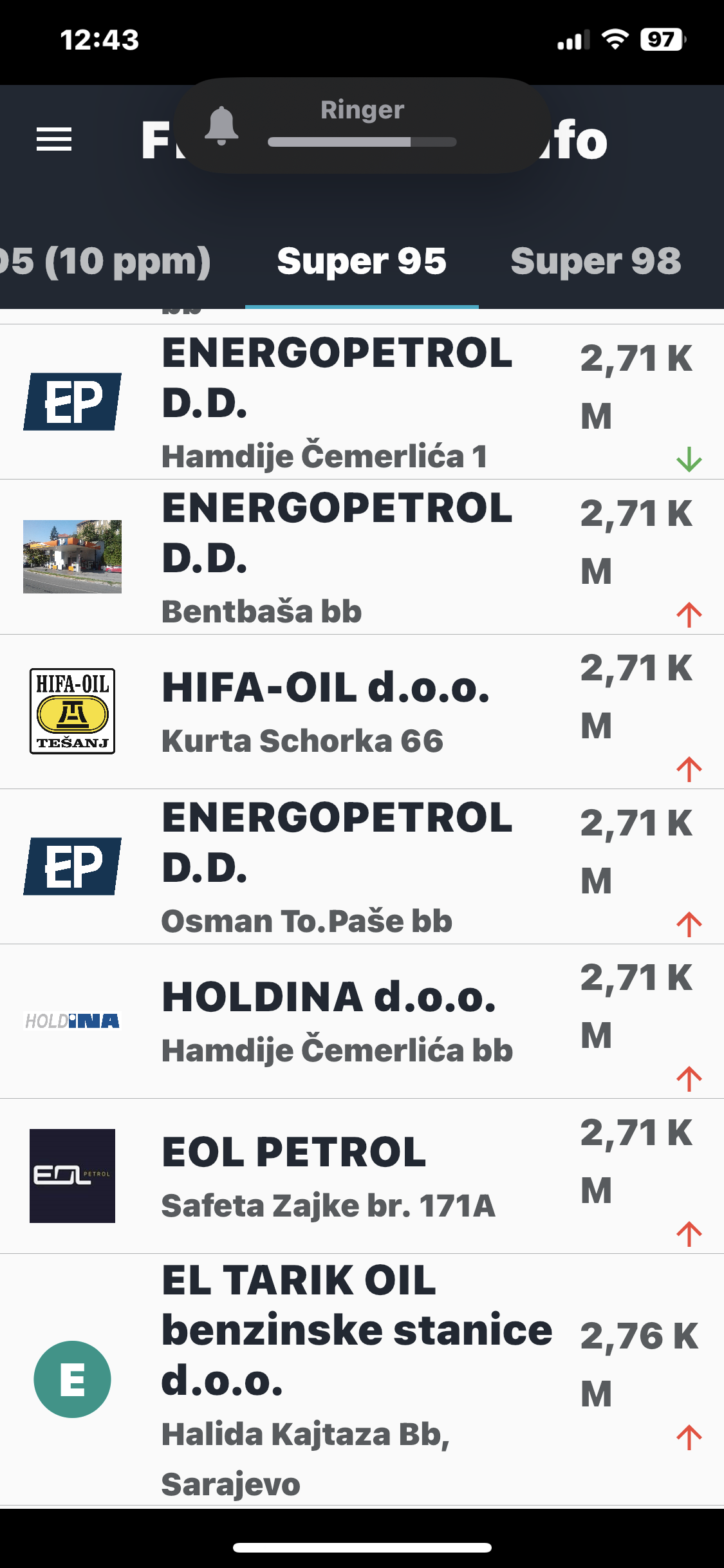
Task: Open the hamburger menu
Action: tap(54, 139)
